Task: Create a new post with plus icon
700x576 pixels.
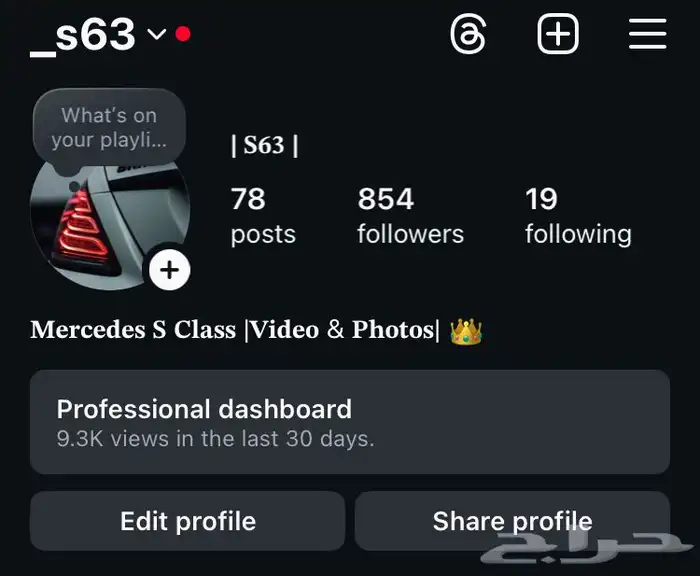Action: click(558, 35)
